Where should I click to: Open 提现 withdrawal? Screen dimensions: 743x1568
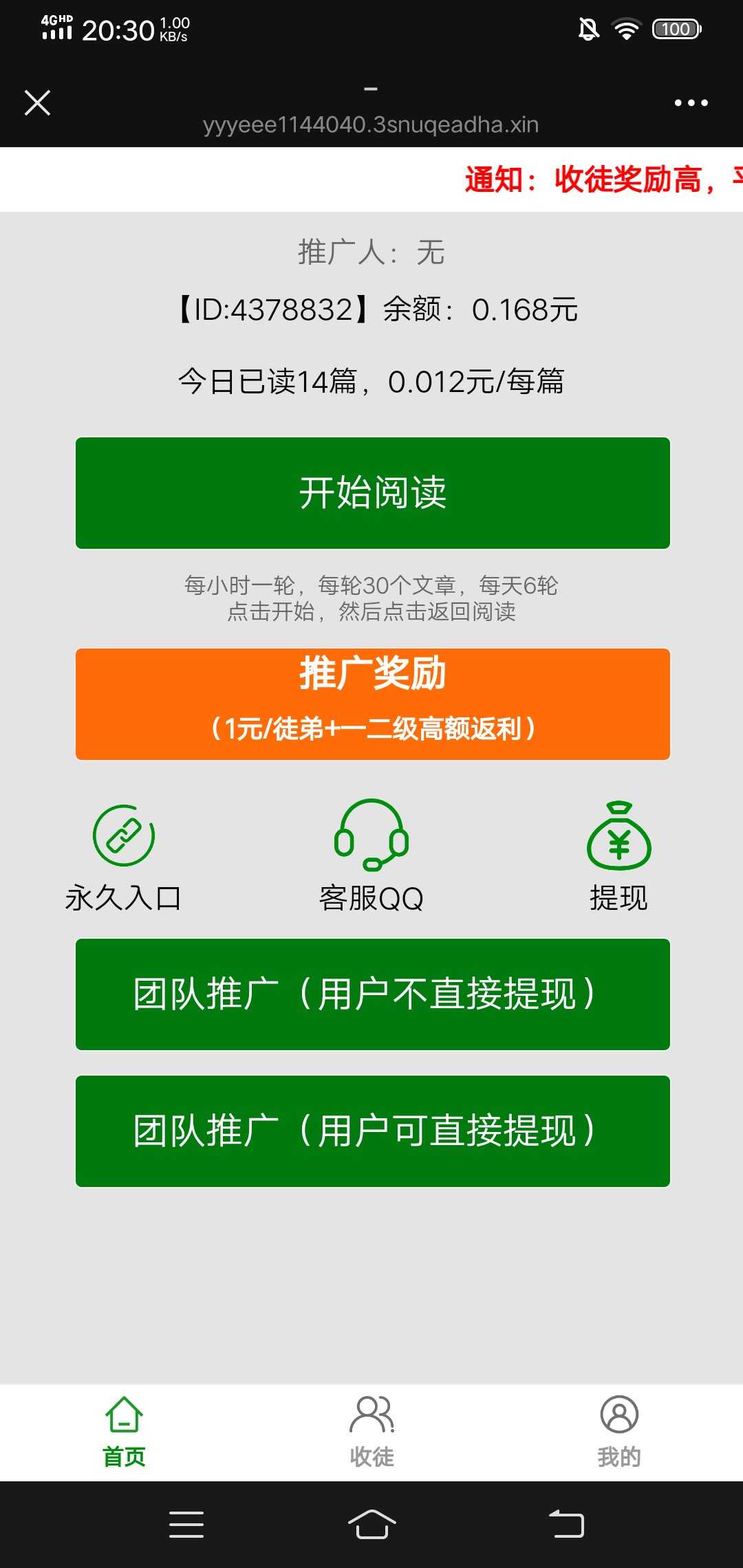[618, 836]
